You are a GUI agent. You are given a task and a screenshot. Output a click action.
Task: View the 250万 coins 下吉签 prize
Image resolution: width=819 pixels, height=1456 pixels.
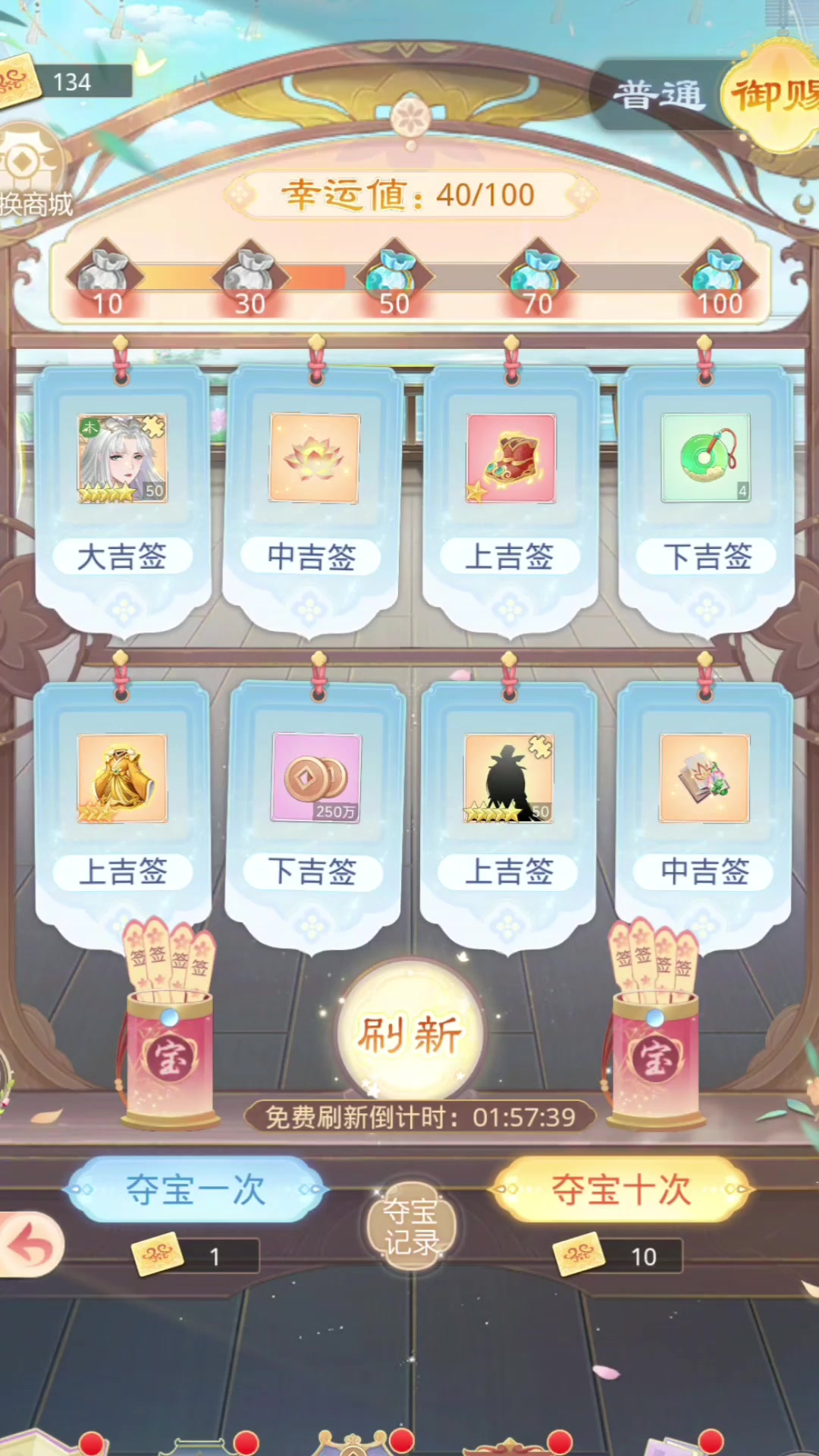[x=316, y=778]
